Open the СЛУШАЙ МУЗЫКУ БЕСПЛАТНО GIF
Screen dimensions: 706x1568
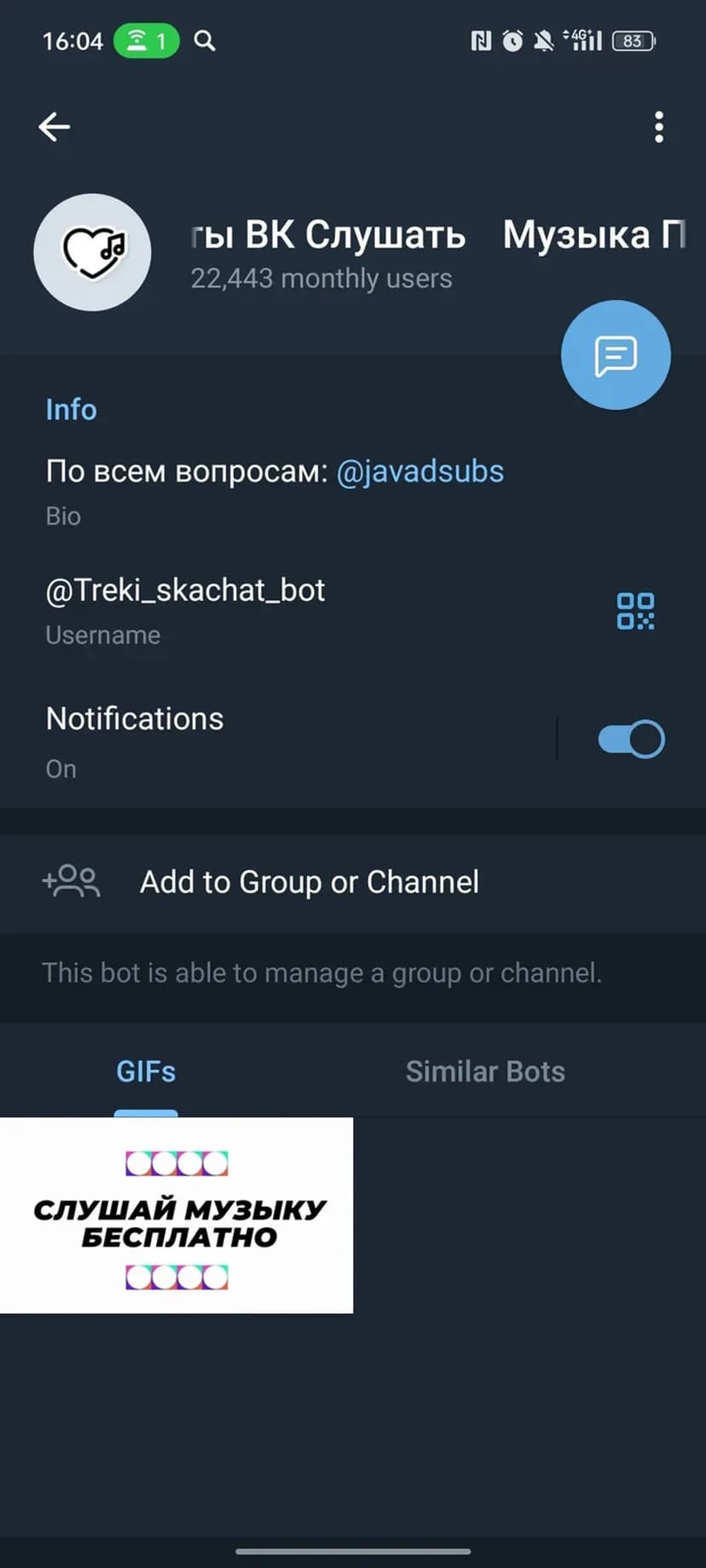176,1215
